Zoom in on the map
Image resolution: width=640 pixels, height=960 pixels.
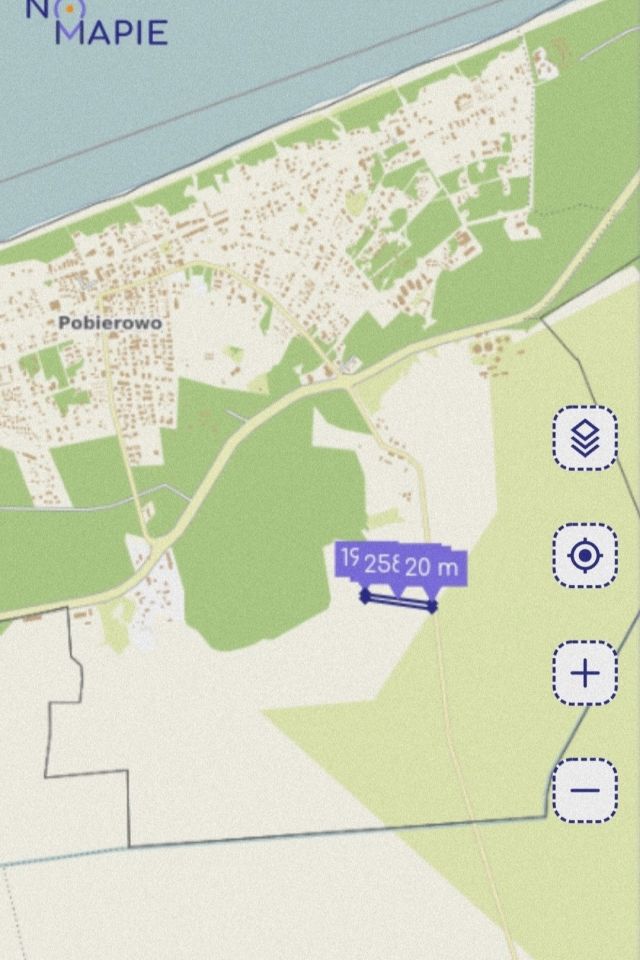[585, 673]
